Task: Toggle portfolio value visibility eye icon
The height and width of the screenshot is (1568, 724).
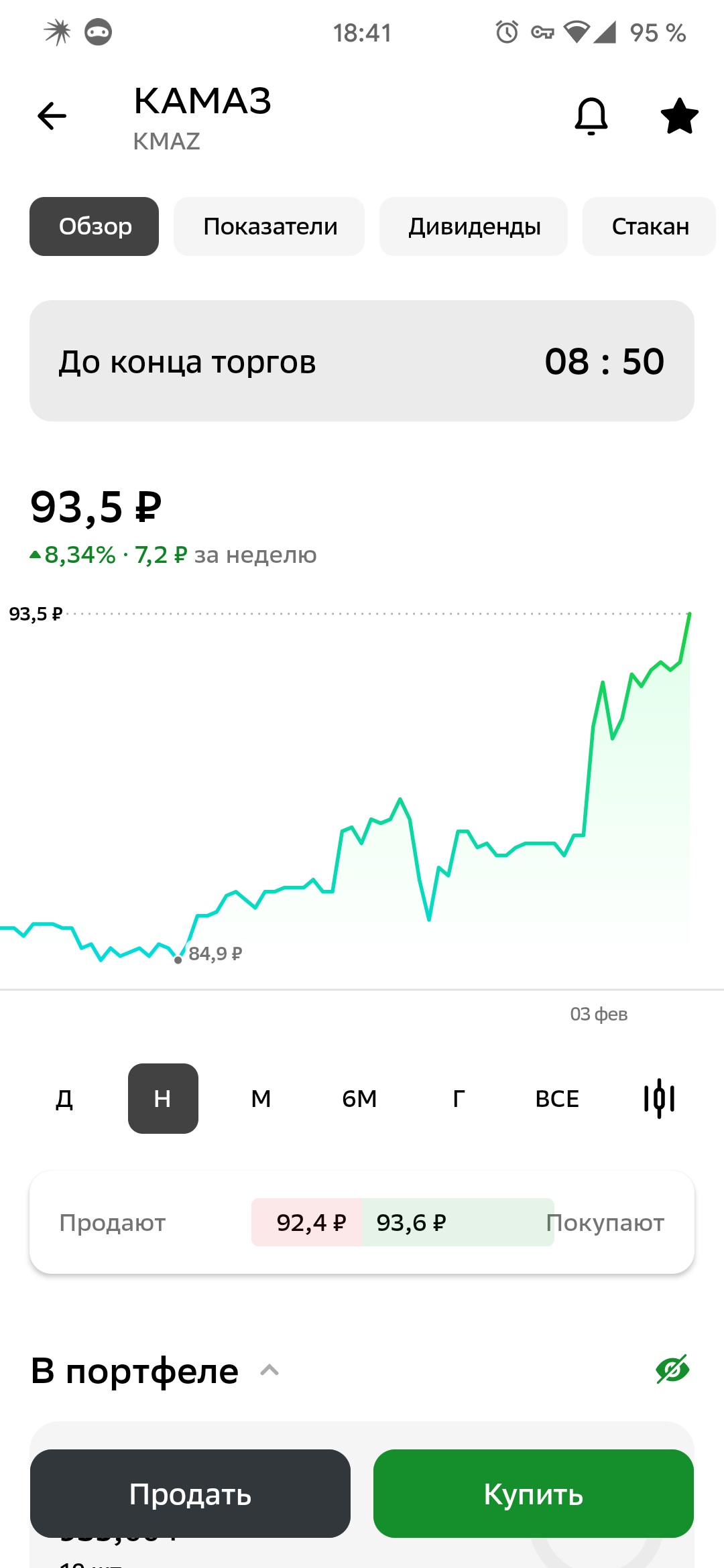Action: pos(672,1369)
